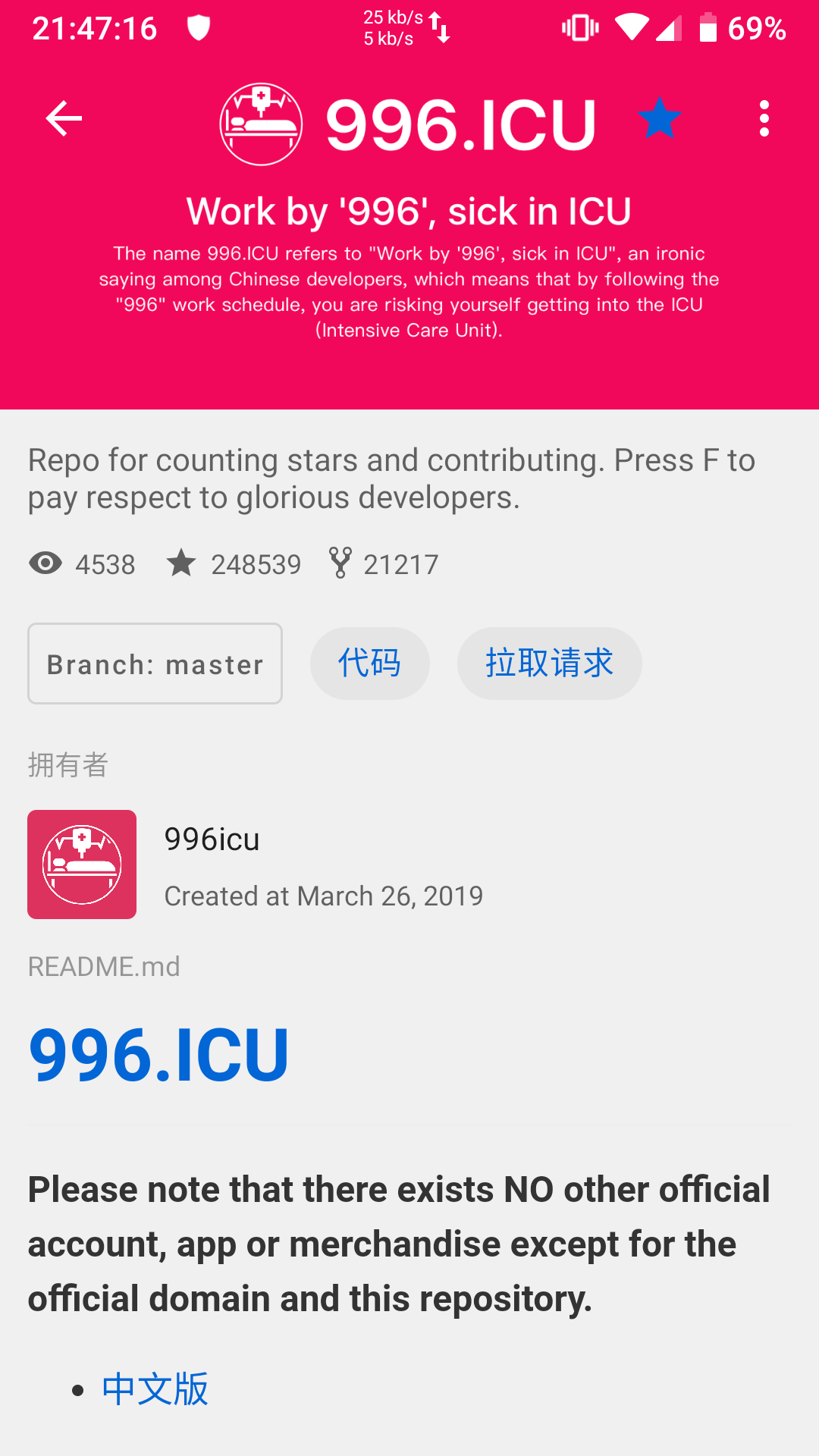The width and height of the screenshot is (819, 1456).
Task: Tap Created at March 26, 2019 text
Action: coord(324,896)
